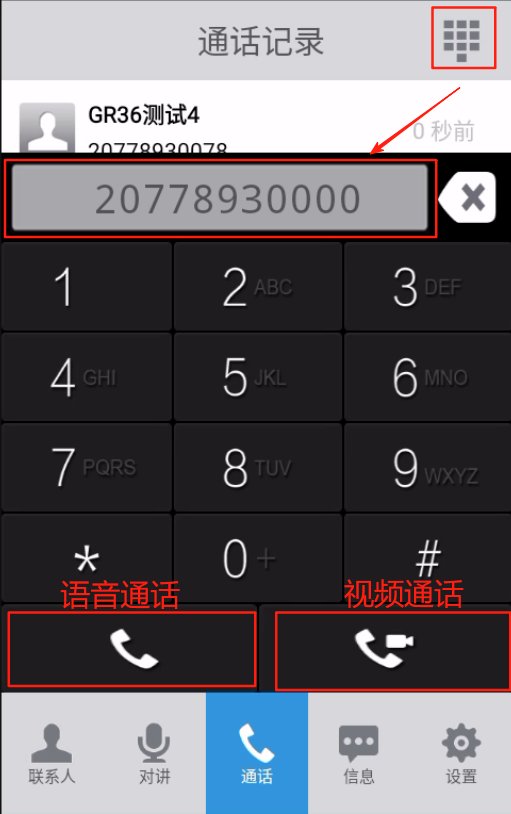Image resolution: width=511 pixels, height=814 pixels.
Task: Open the 设置 tab
Action: [x=461, y=753]
